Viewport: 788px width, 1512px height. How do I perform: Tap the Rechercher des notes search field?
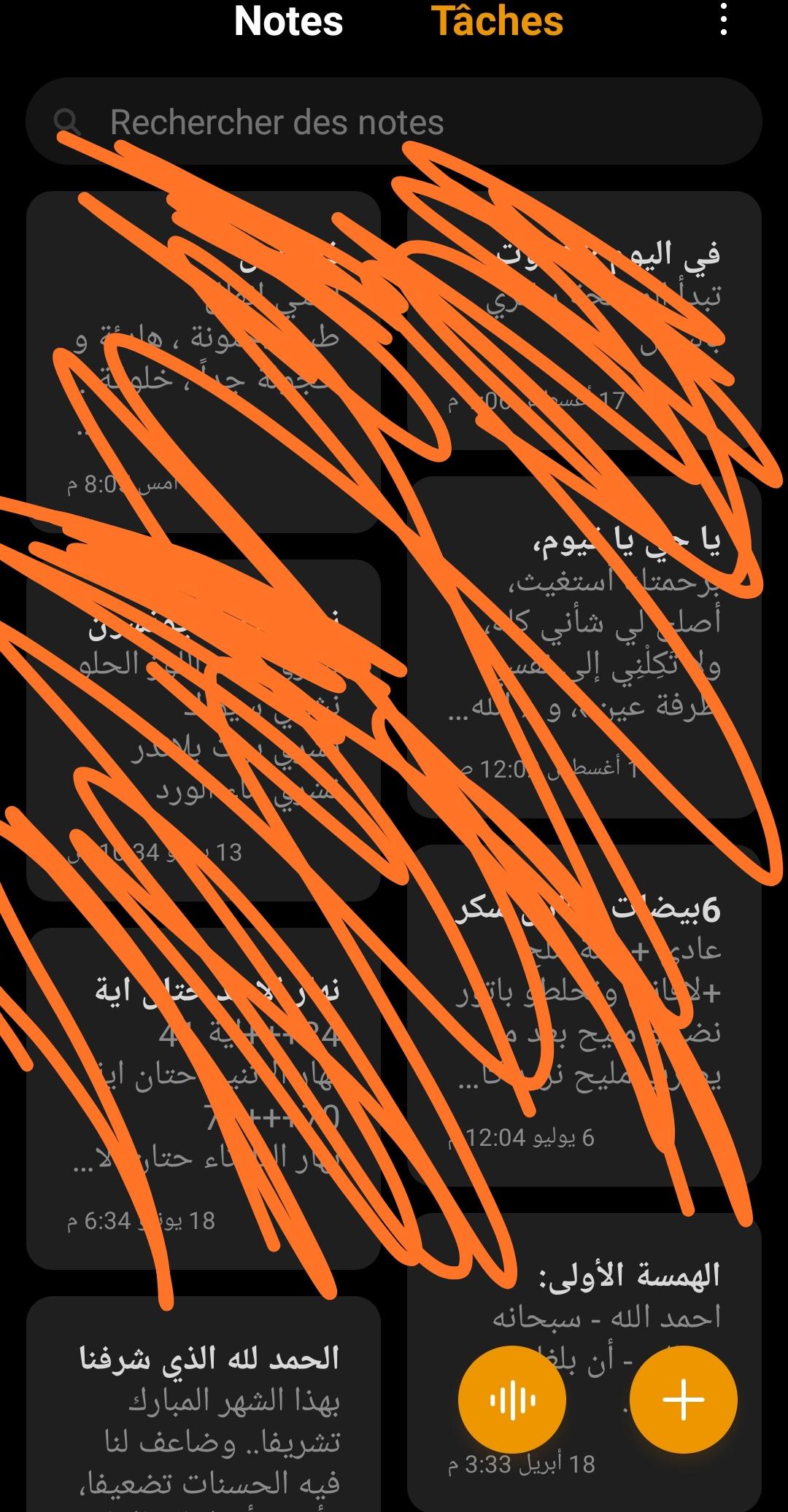[x=394, y=122]
